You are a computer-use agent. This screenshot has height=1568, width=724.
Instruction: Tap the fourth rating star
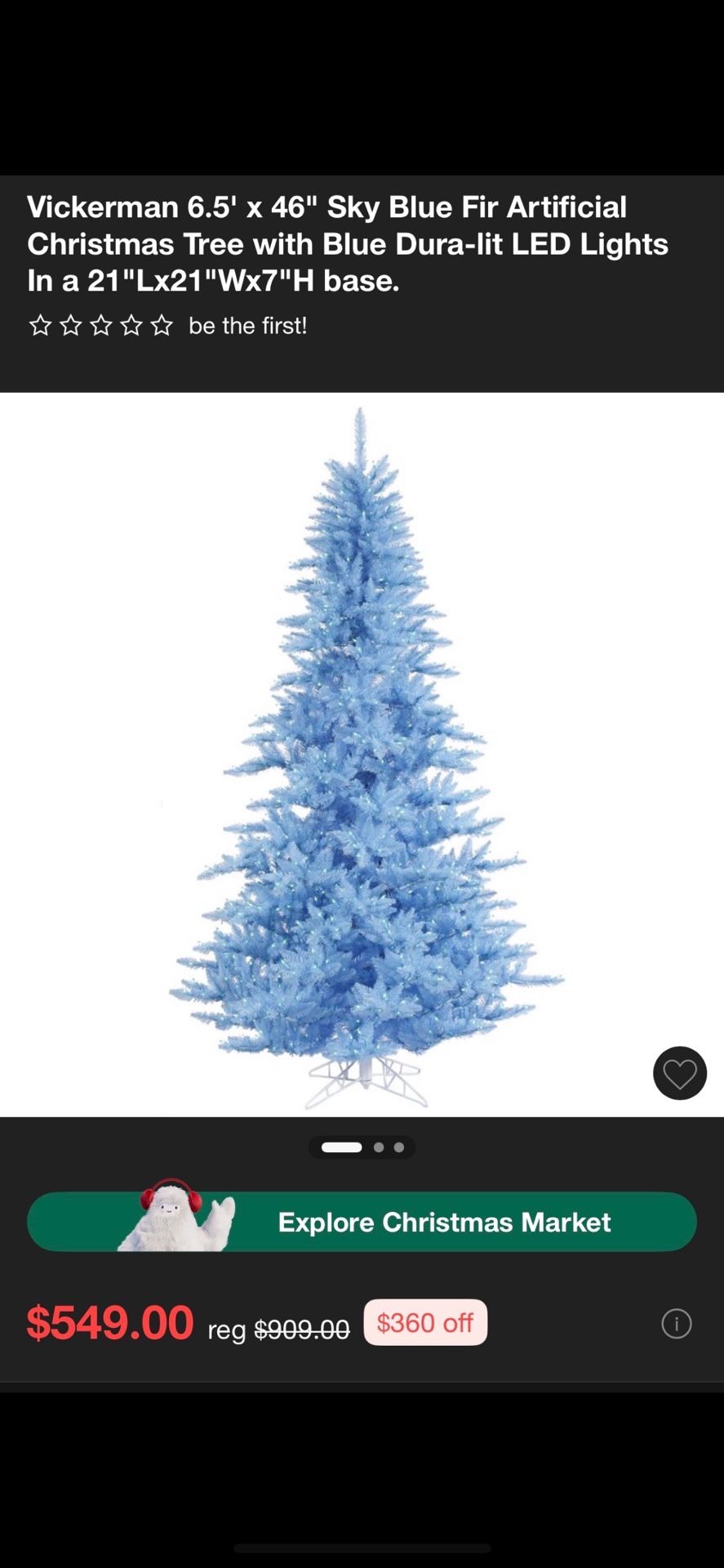(x=131, y=325)
